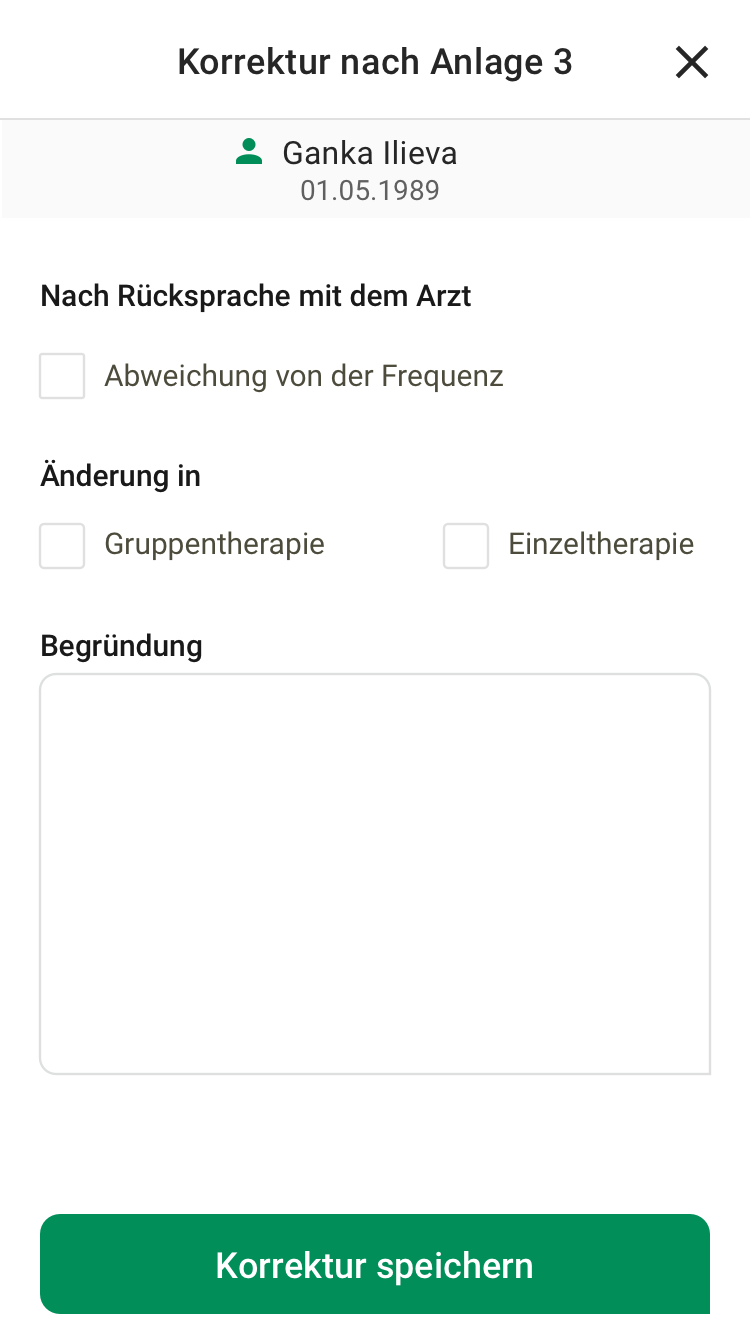Click the Korrektur nach Anlage 3 title
This screenshot has width=750, height=1334.
pos(375,61)
